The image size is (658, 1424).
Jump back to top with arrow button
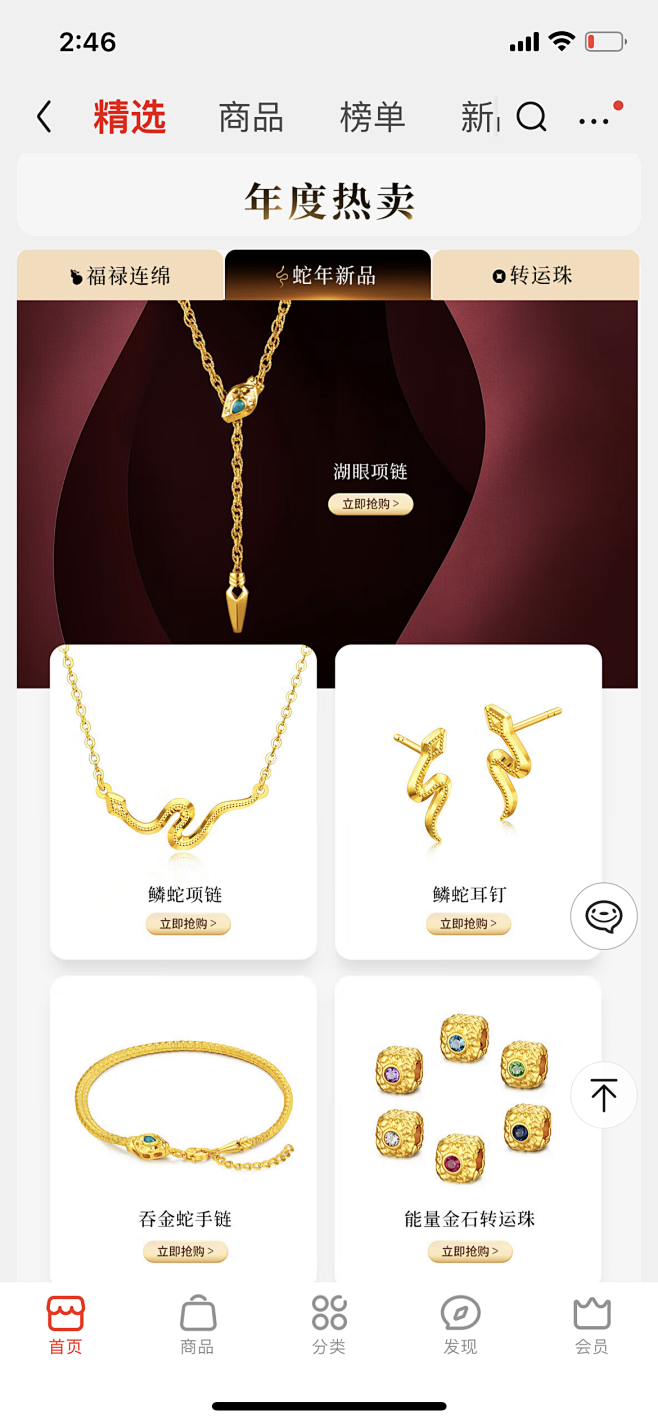(x=604, y=1095)
